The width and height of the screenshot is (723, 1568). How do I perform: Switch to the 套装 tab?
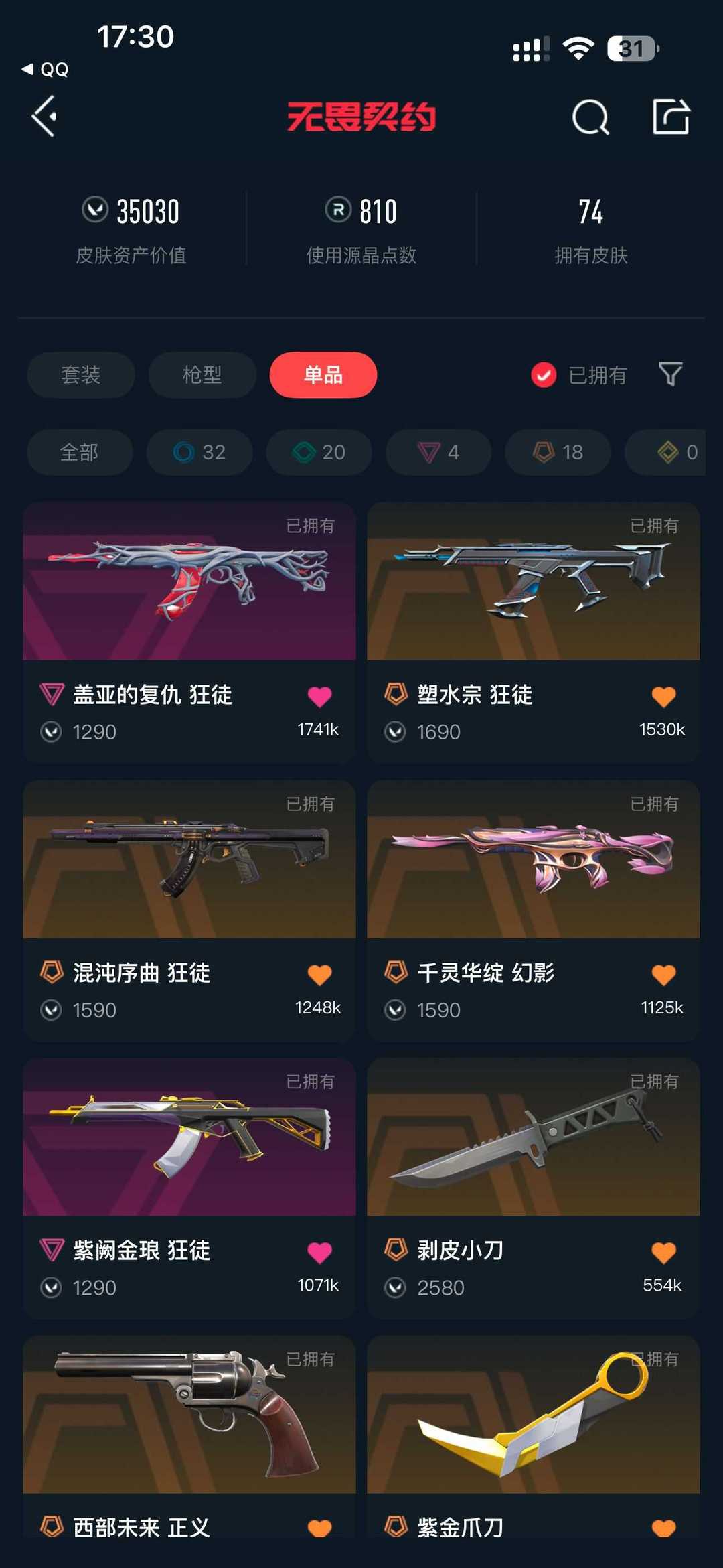81,374
